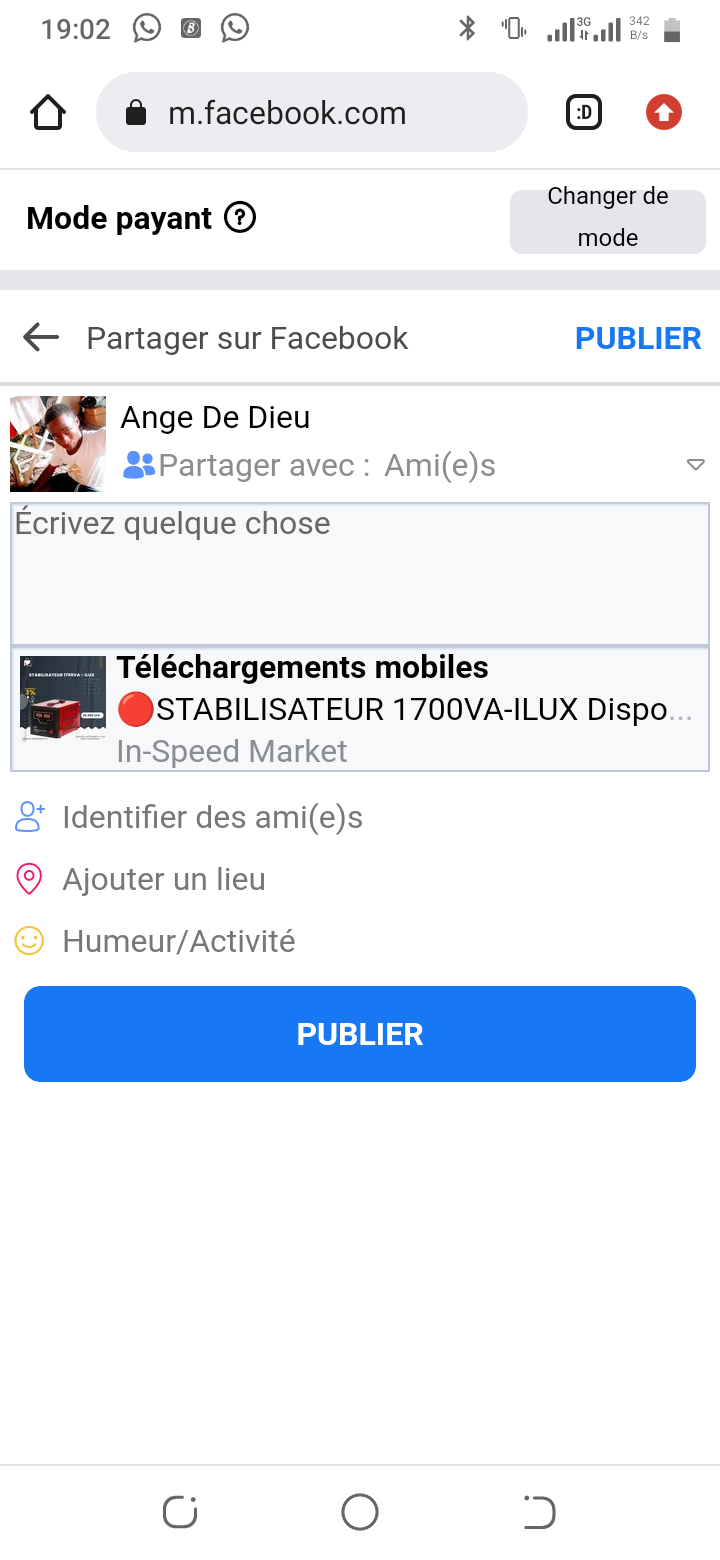
Task: Tap the large blue PUBLIER button
Action: coord(360,1034)
